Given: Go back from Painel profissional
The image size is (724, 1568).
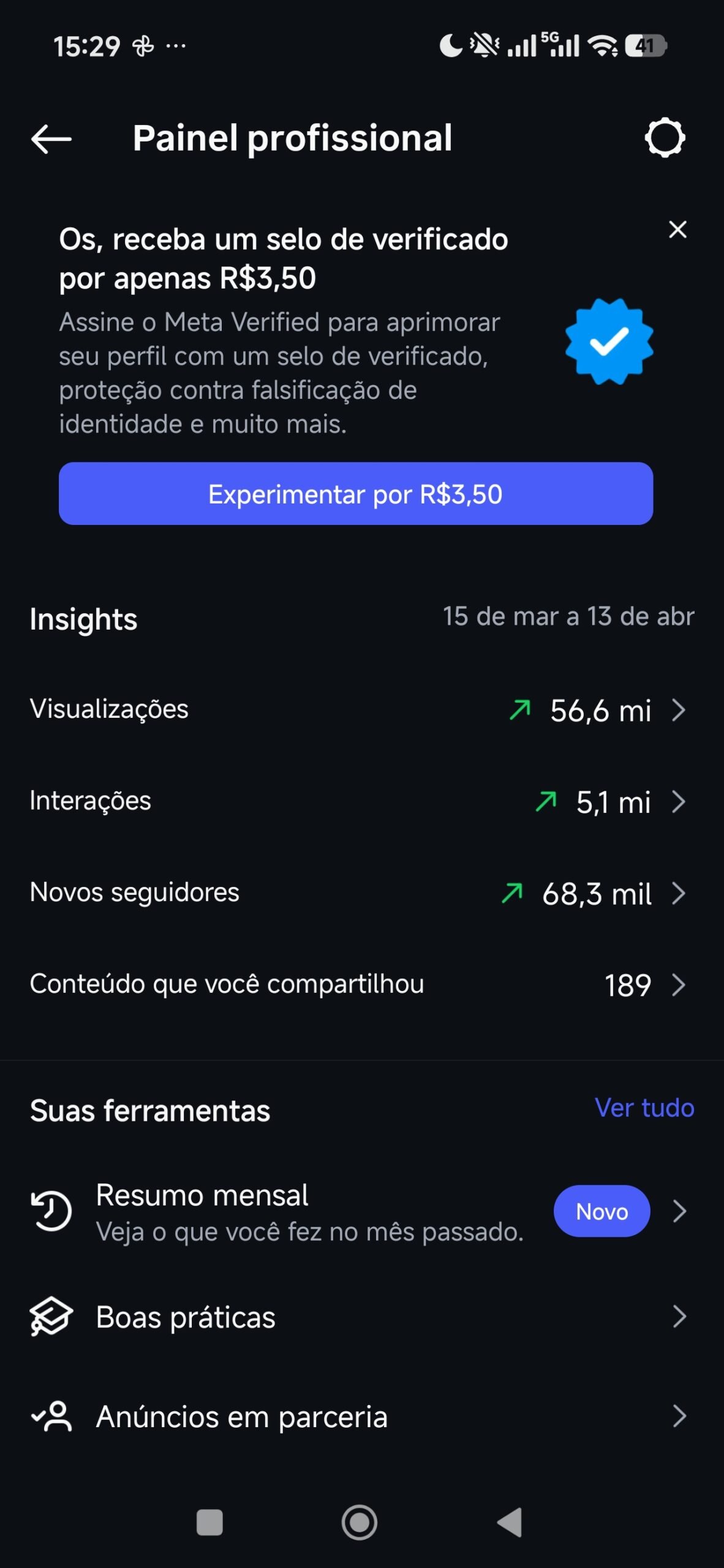Looking at the screenshot, I should pos(51,138).
